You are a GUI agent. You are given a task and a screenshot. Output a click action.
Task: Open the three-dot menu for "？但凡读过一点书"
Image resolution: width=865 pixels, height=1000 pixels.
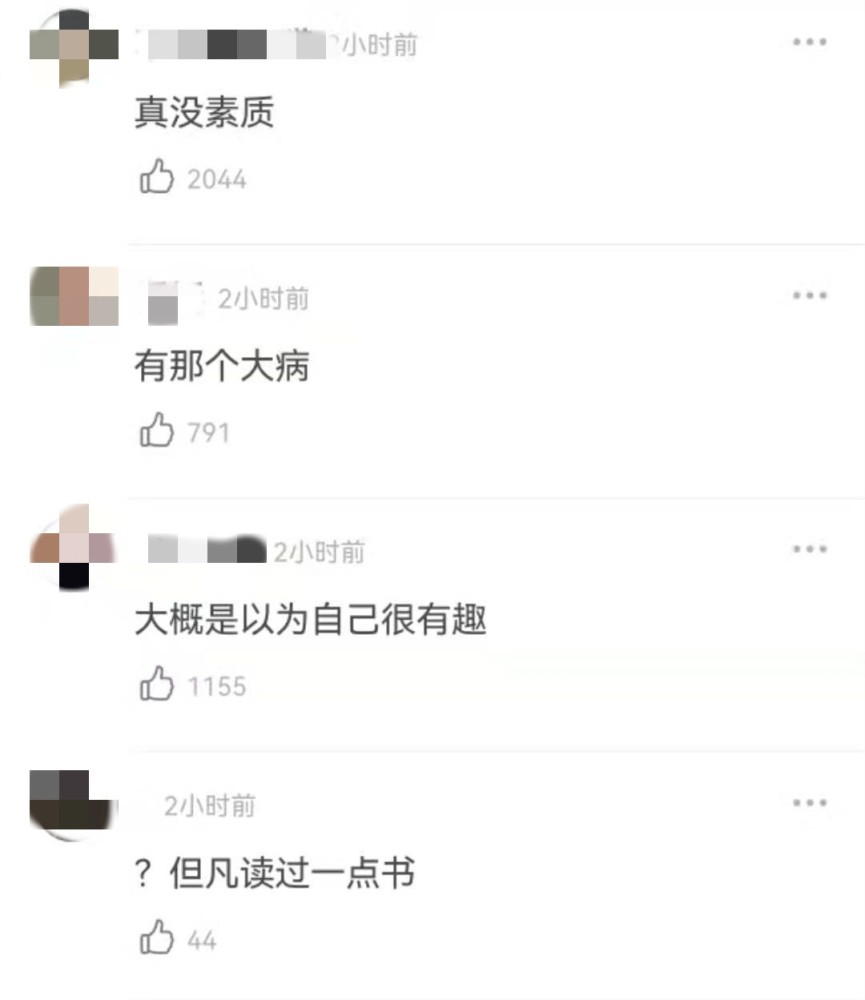pos(809,803)
